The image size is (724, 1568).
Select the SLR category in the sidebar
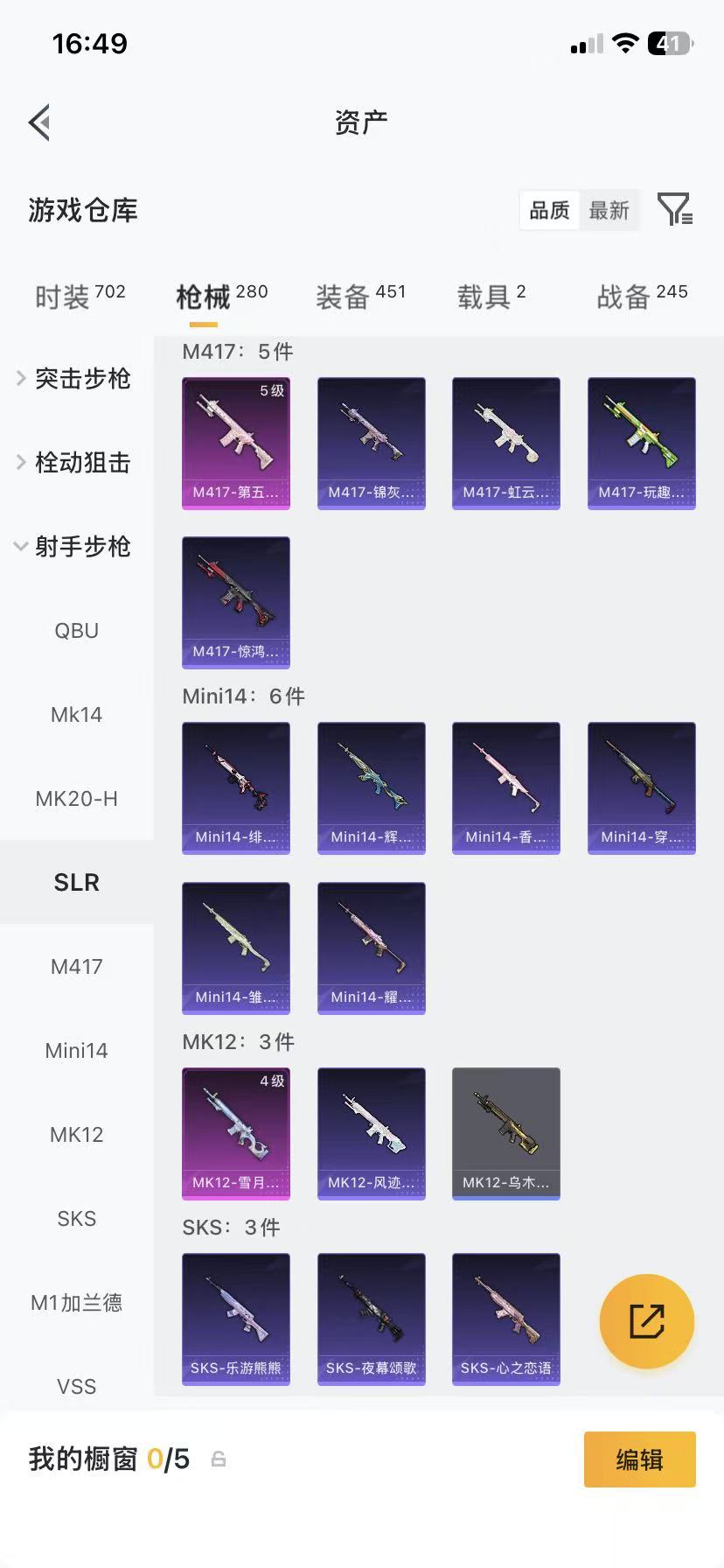(x=76, y=882)
